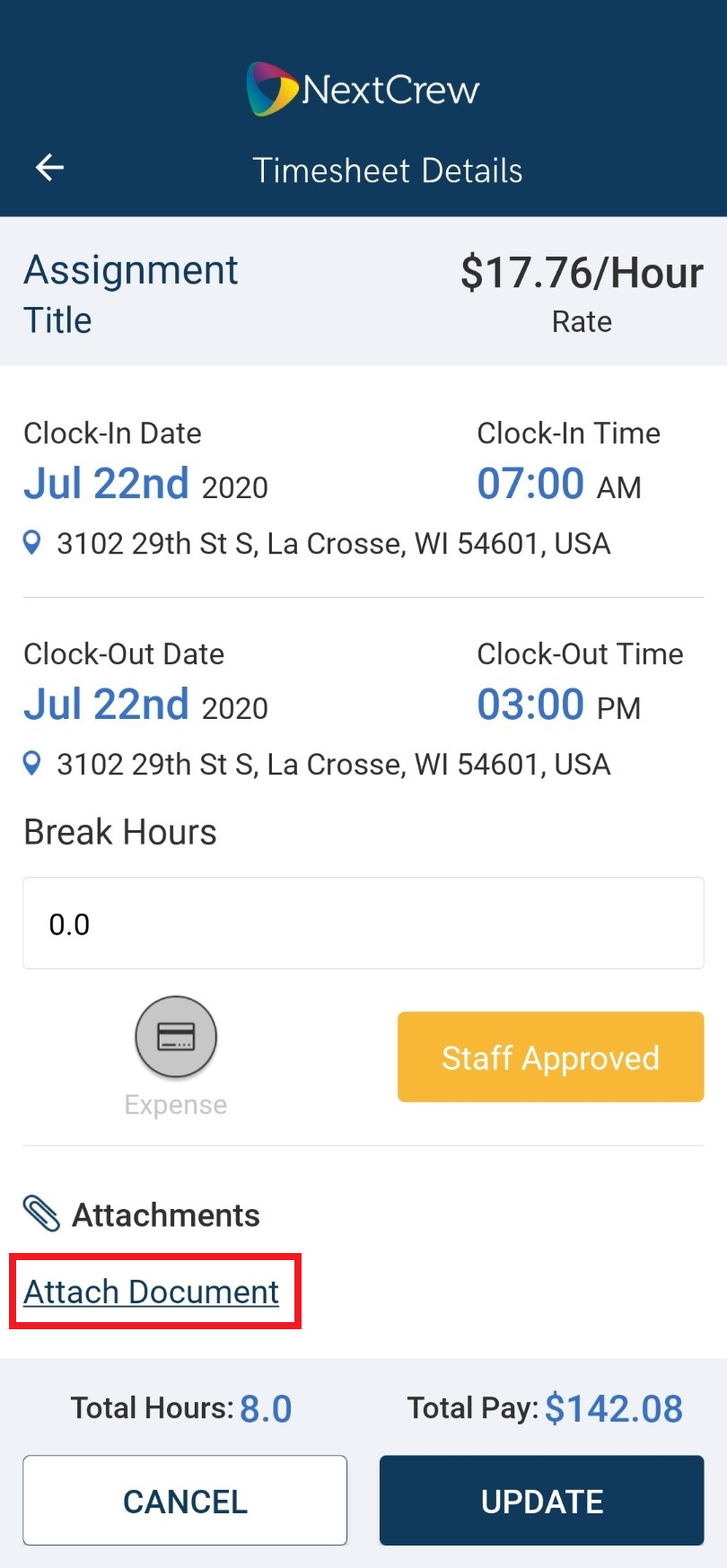Open the Attach Document link
This screenshot has width=727, height=1568.
click(152, 1292)
